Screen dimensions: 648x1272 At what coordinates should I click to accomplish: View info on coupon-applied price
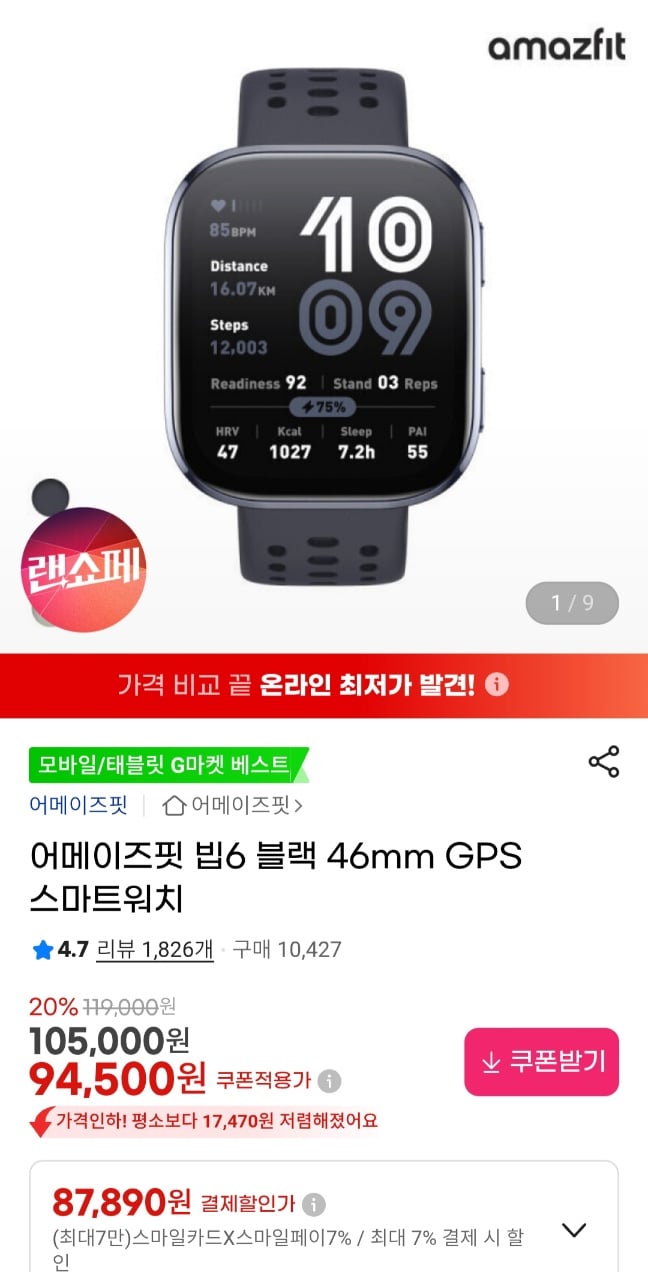(x=330, y=1081)
